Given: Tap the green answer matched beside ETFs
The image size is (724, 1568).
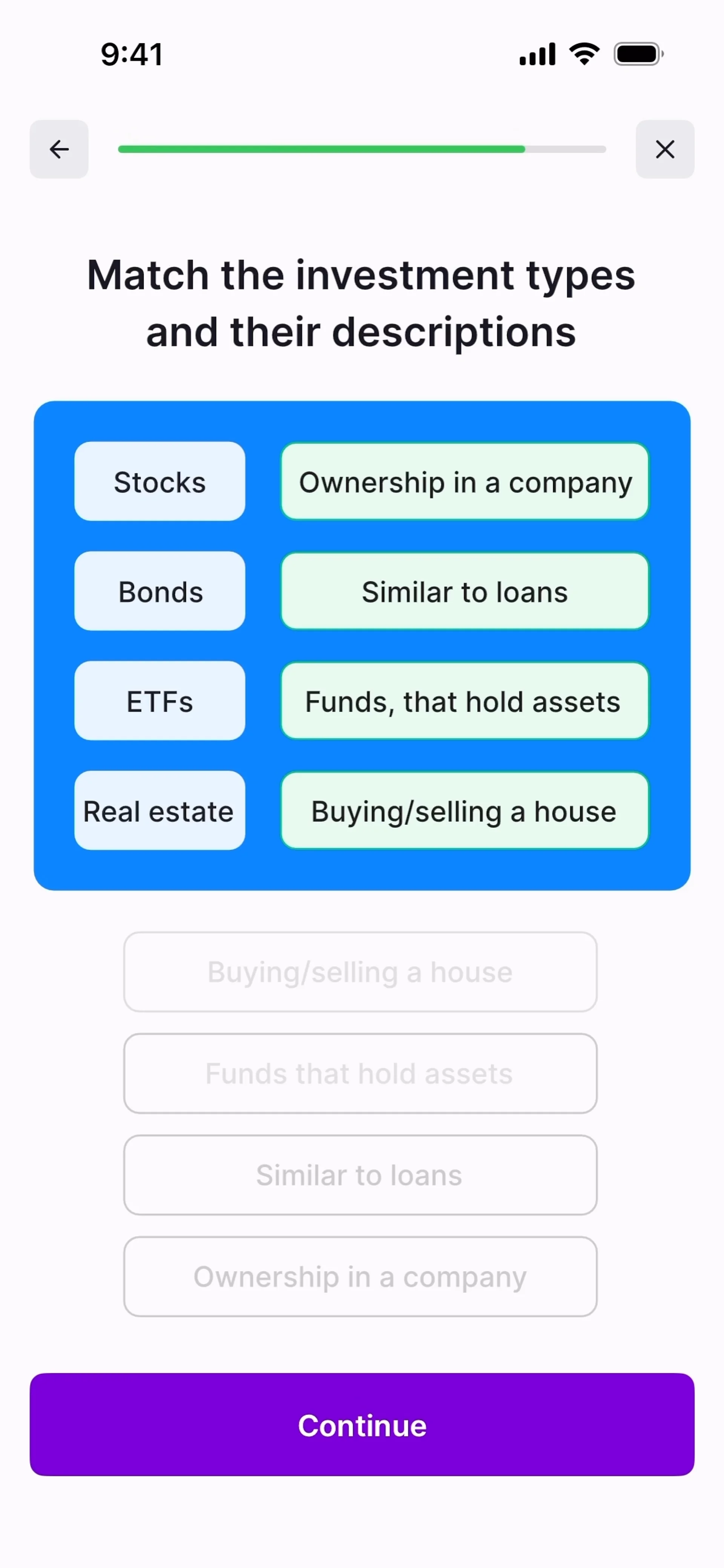Looking at the screenshot, I should coord(465,700).
